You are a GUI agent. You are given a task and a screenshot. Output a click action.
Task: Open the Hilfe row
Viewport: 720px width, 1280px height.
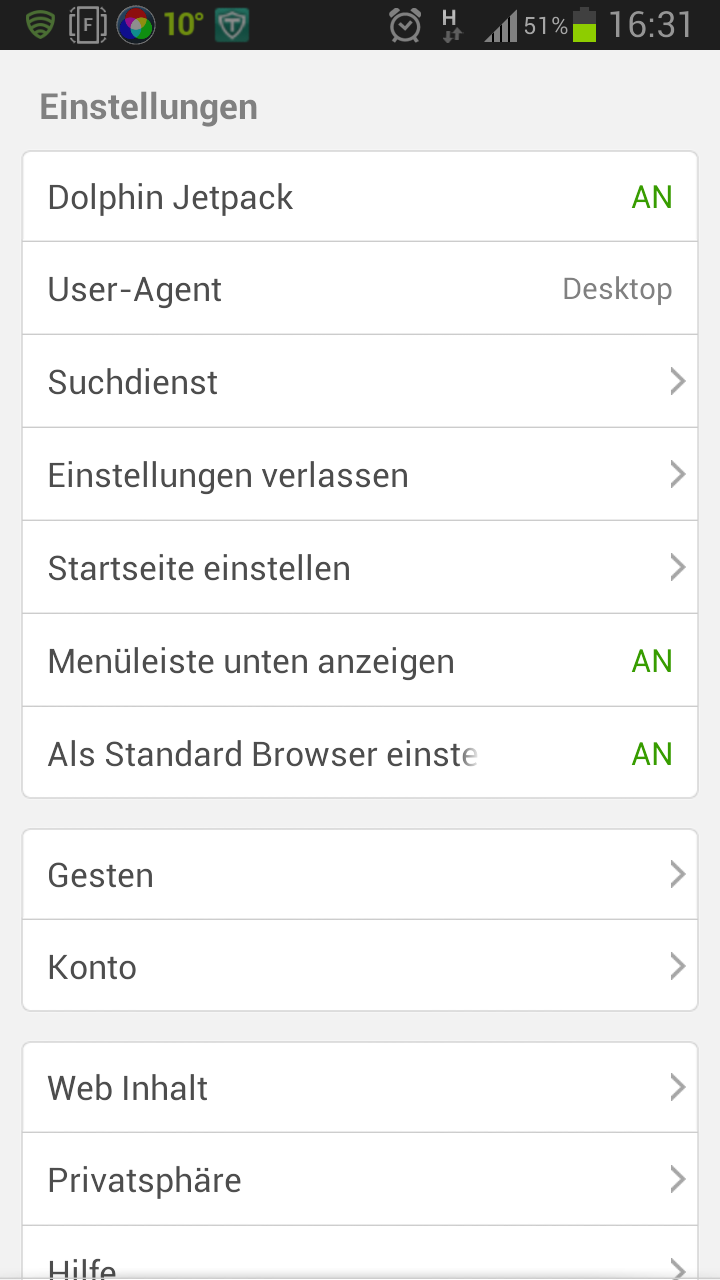tap(360, 1254)
